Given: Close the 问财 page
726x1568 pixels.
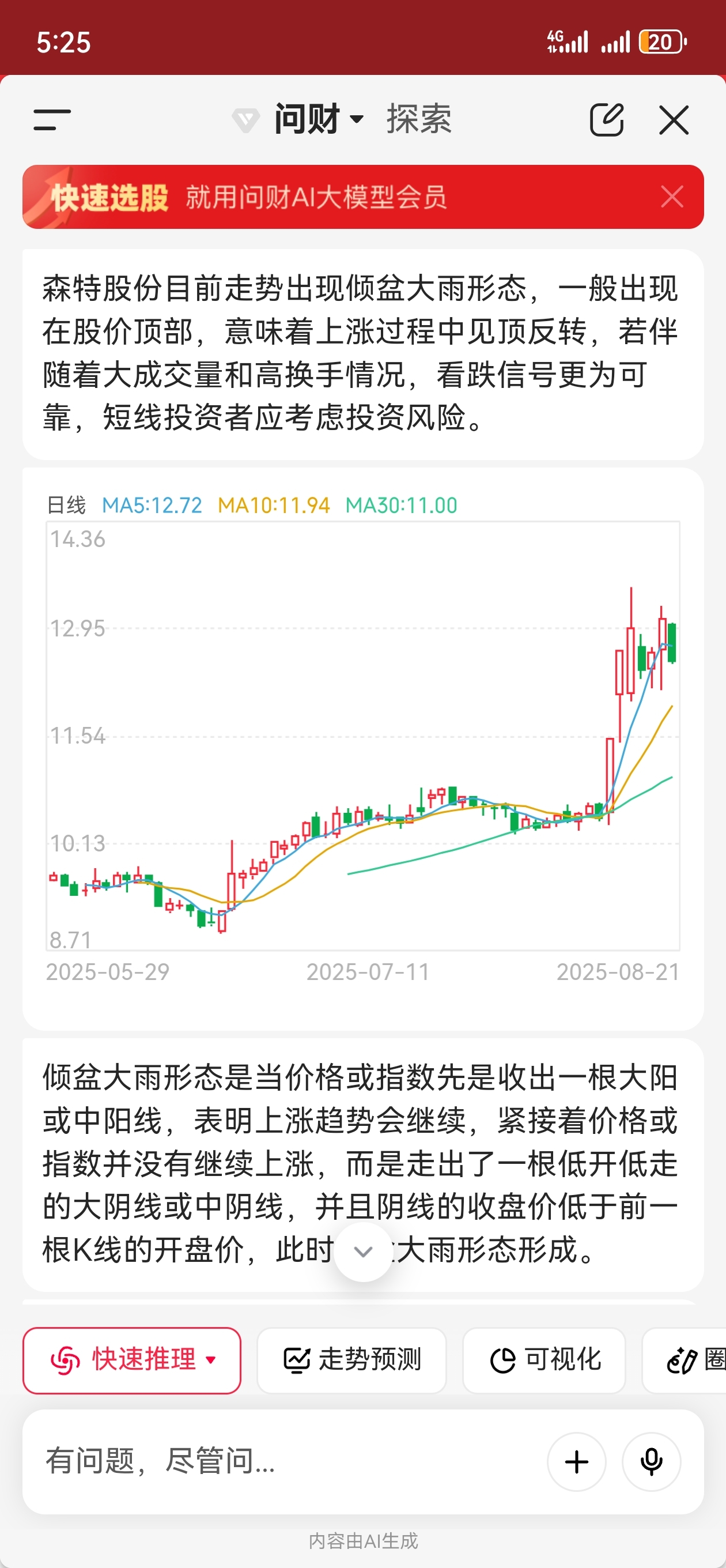Looking at the screenshot, I should [674, 119].
